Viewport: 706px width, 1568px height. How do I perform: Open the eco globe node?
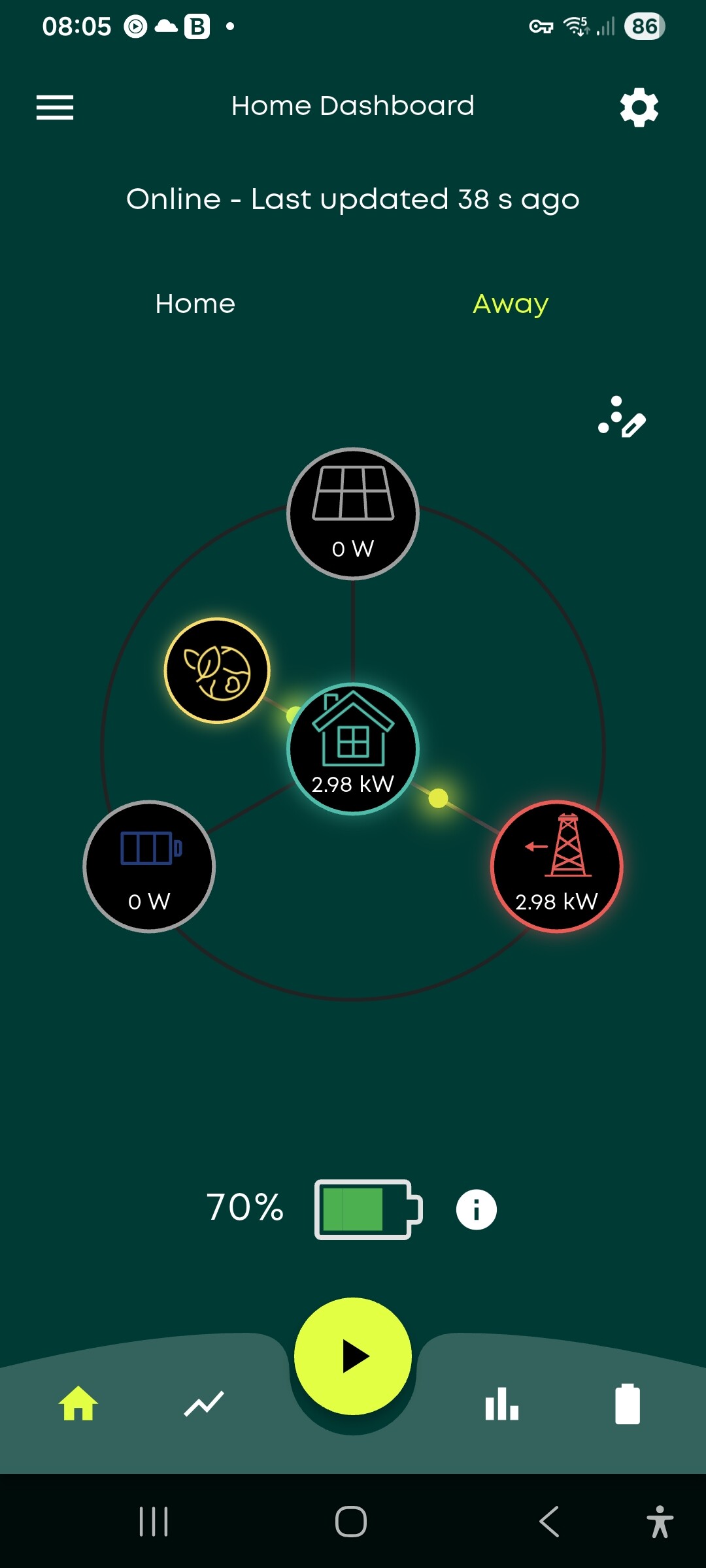coord(217,670)
